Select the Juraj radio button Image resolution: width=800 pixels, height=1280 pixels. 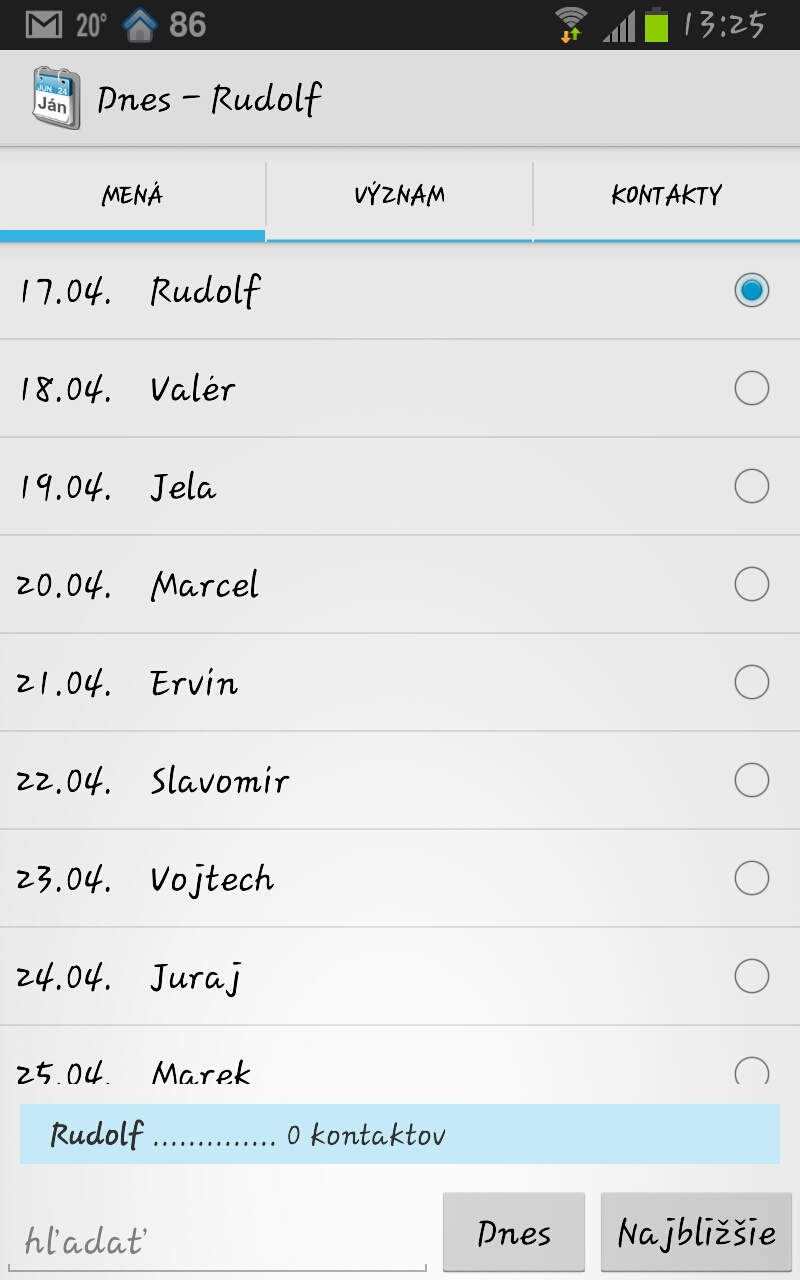[751, 976]
